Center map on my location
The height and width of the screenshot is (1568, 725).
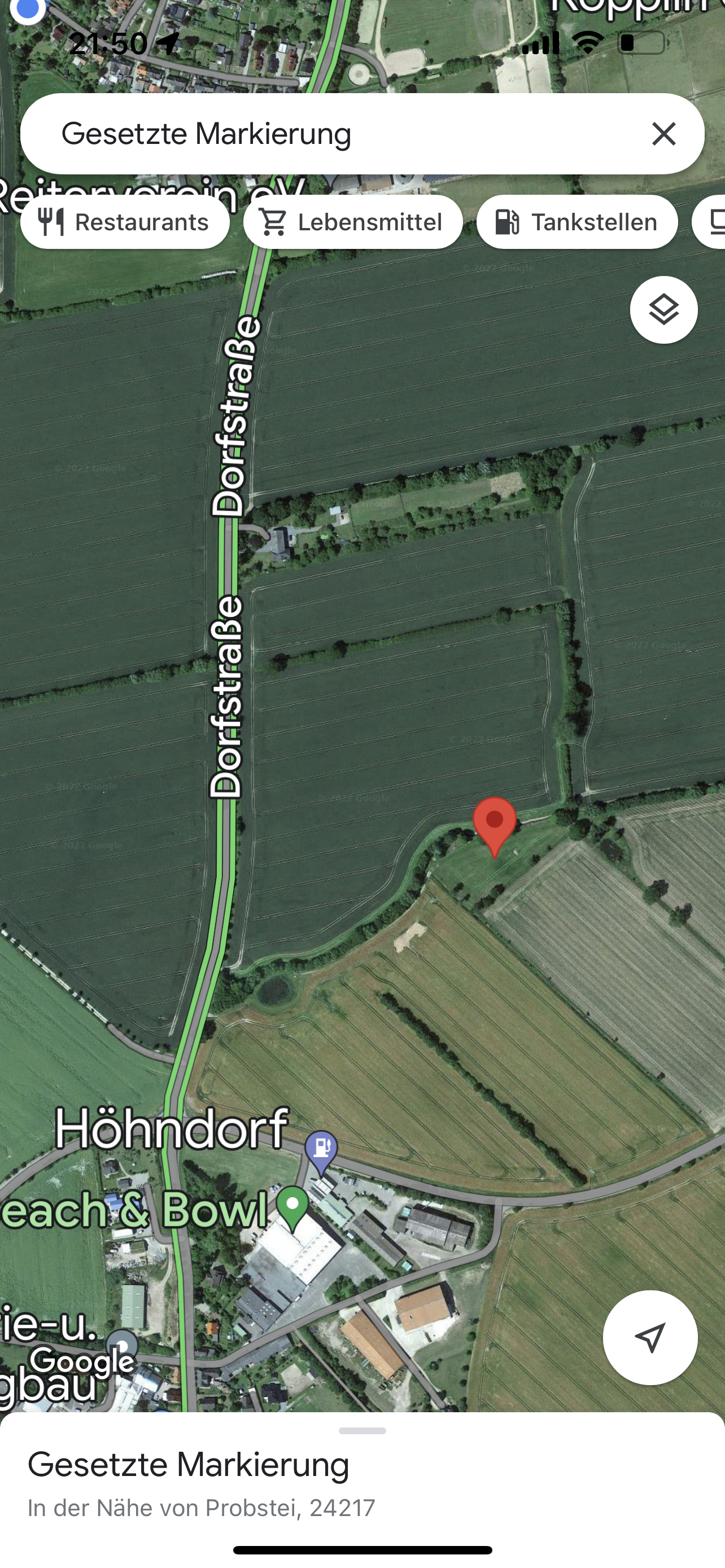649,1338
